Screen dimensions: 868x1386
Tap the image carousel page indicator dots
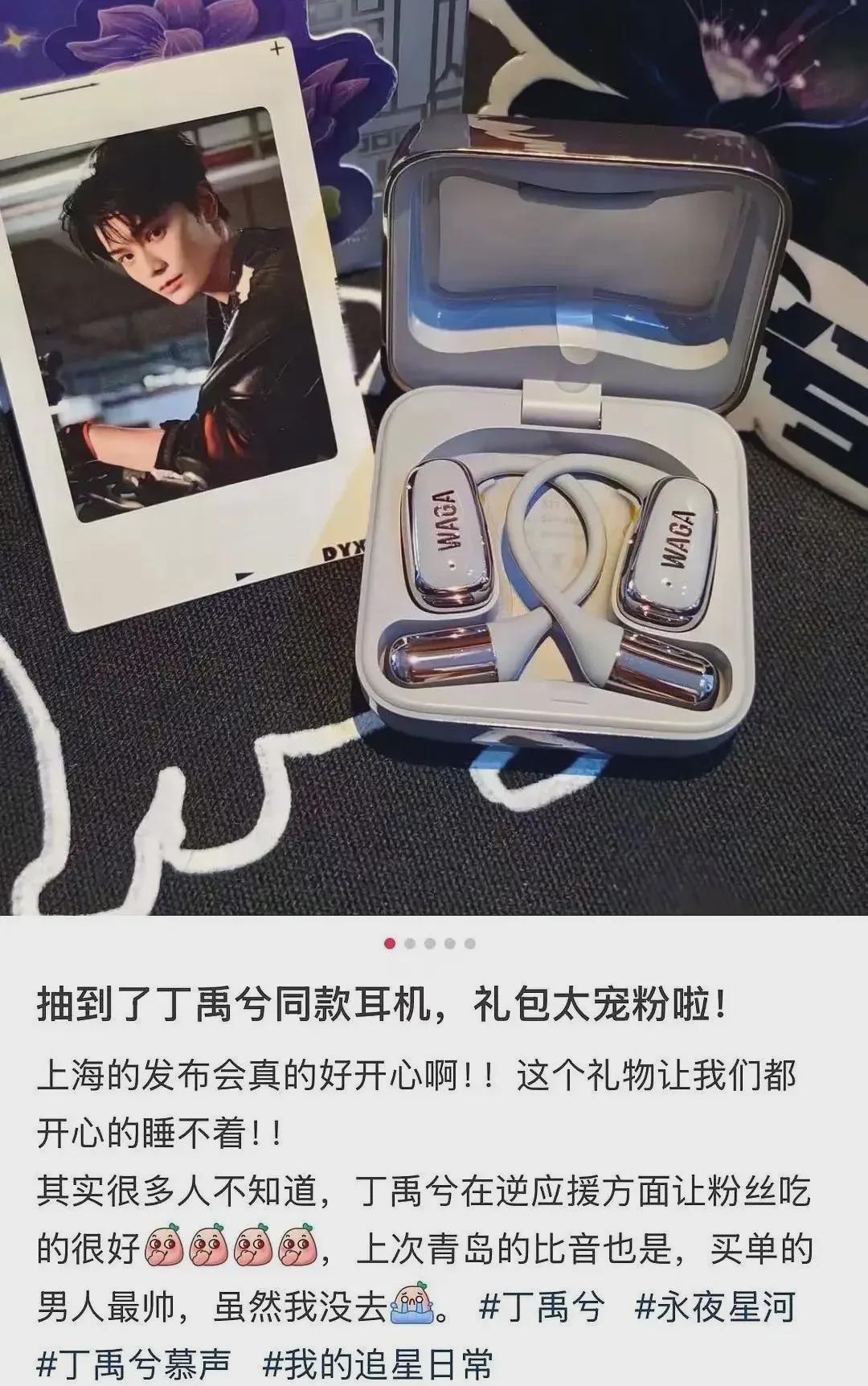tap(430, 943)
